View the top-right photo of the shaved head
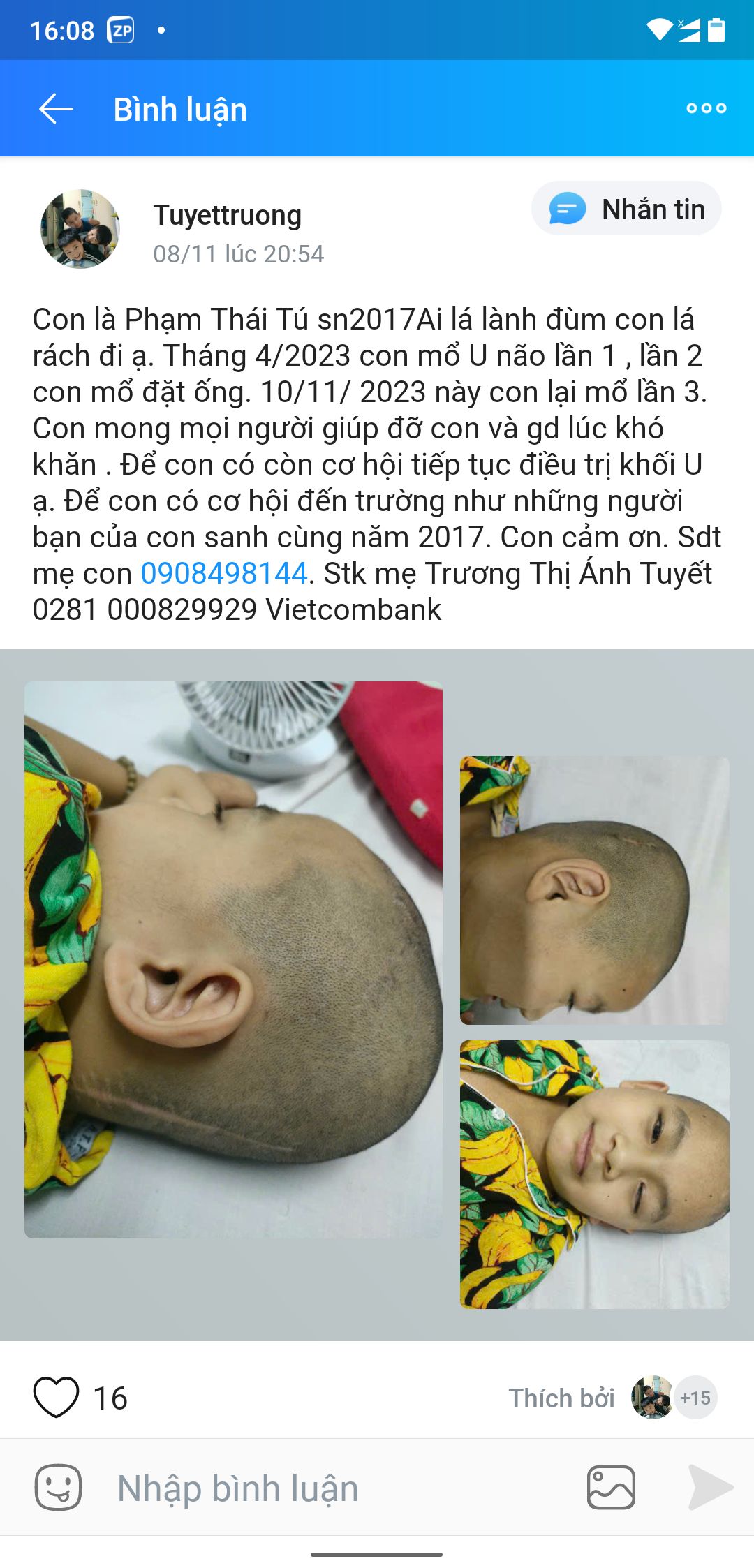754x1568 pixels. (594, 890)
